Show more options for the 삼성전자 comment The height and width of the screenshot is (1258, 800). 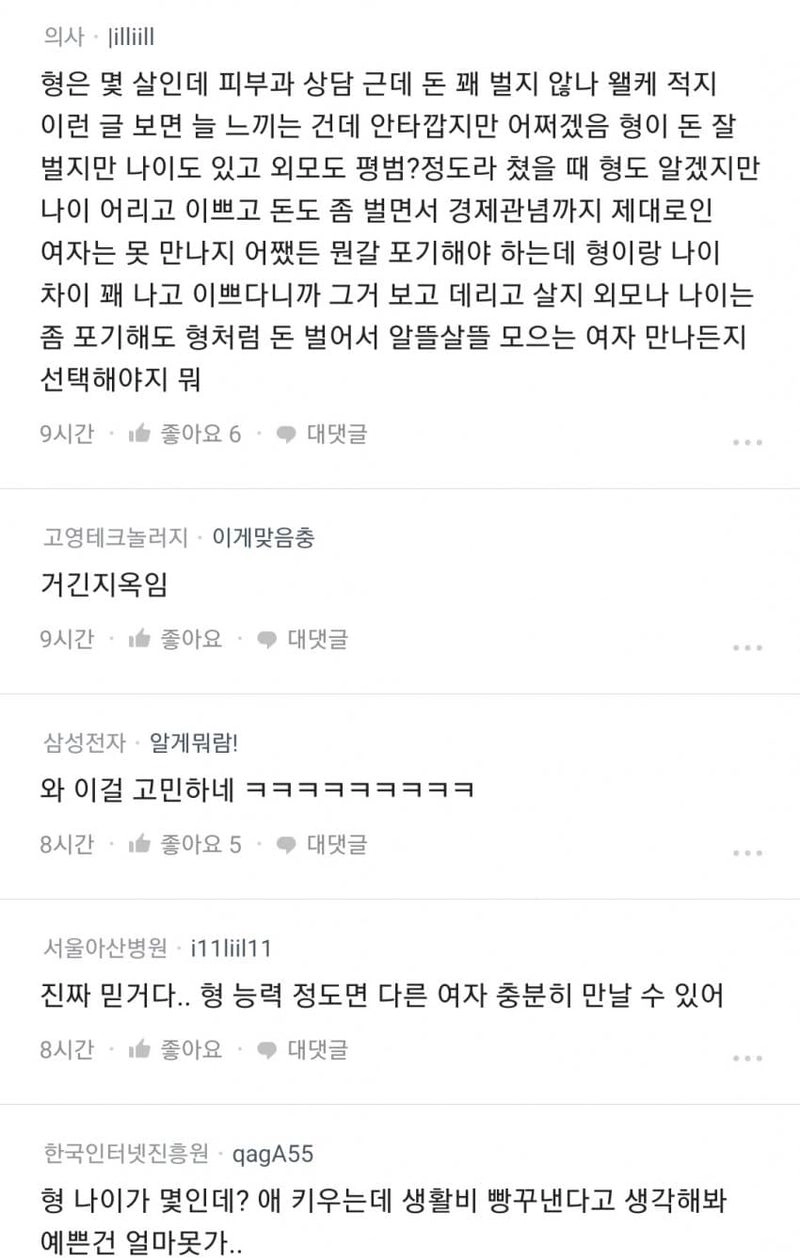point(747,853)
